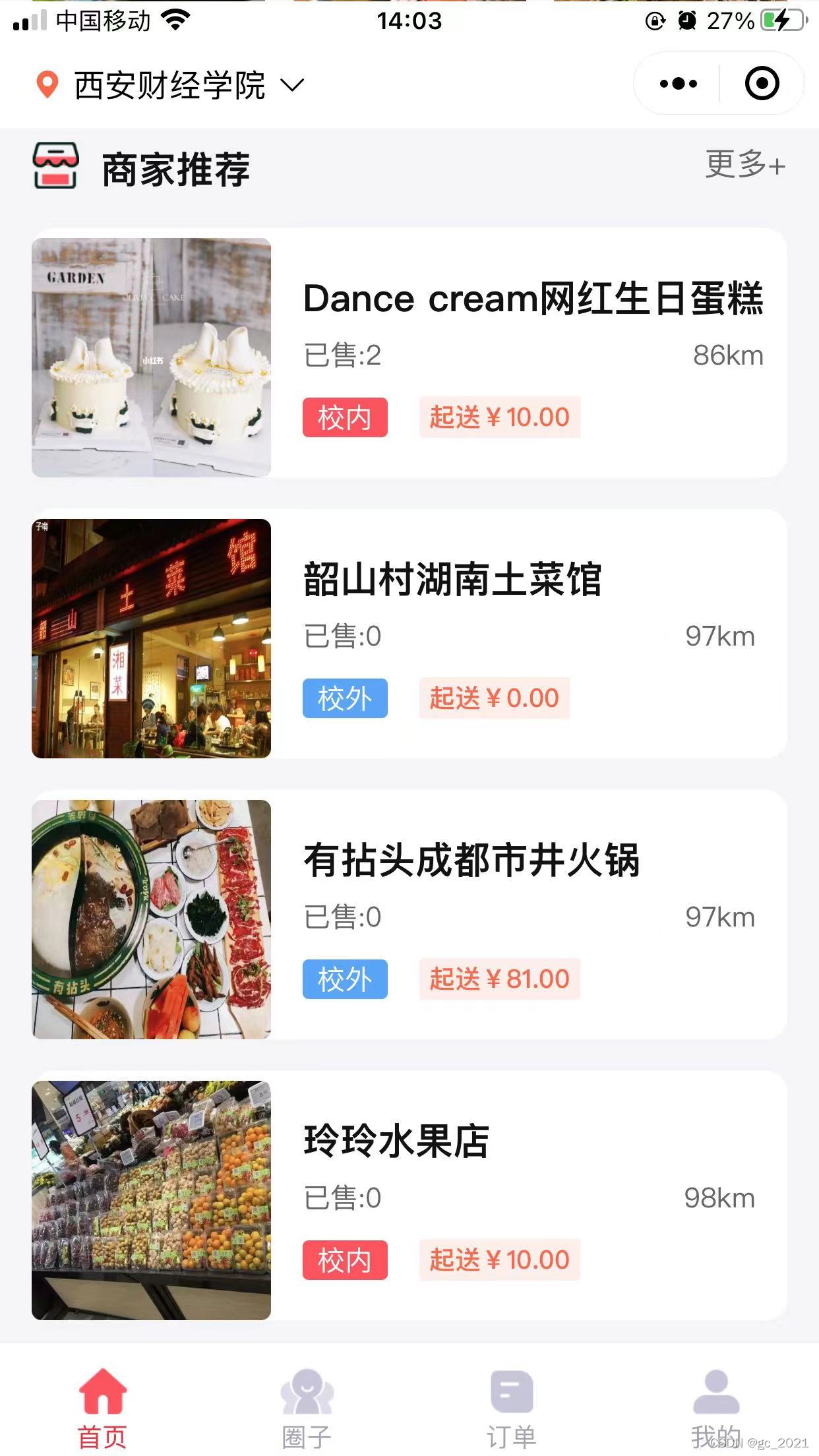Close the mini program with the circle button

pyautogui.click(x=762, y=84)
